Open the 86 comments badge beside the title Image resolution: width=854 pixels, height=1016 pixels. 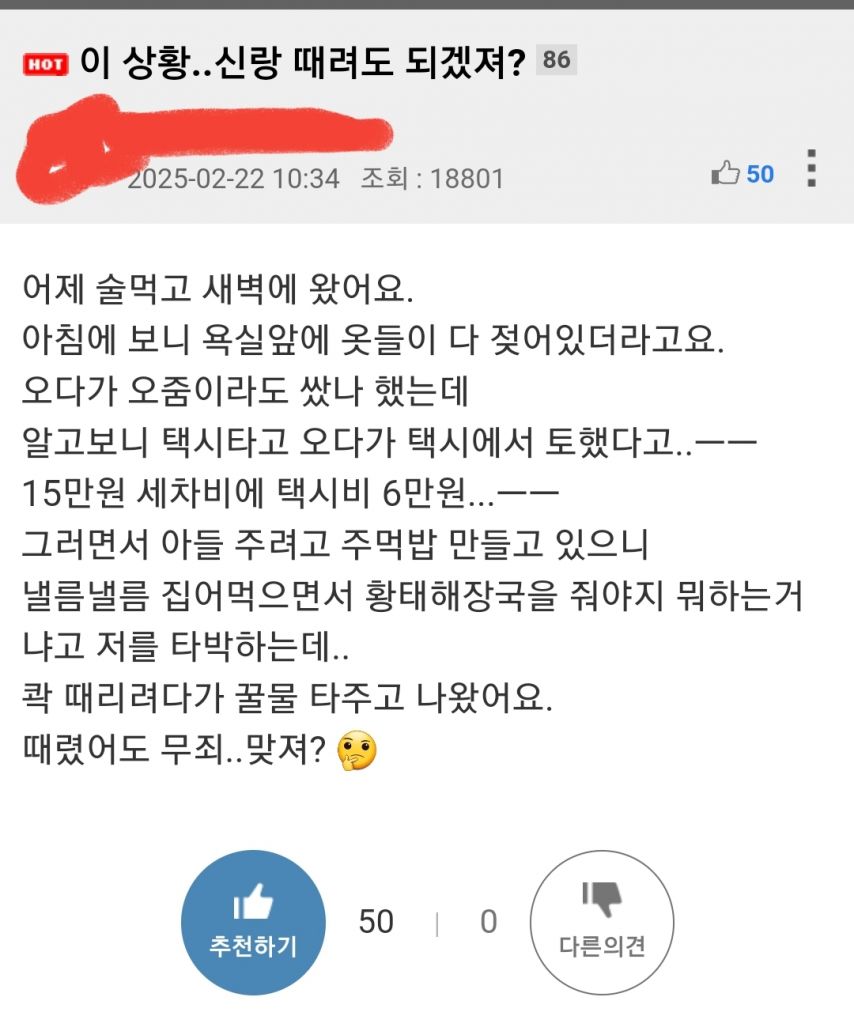click(x=557, y=60)
